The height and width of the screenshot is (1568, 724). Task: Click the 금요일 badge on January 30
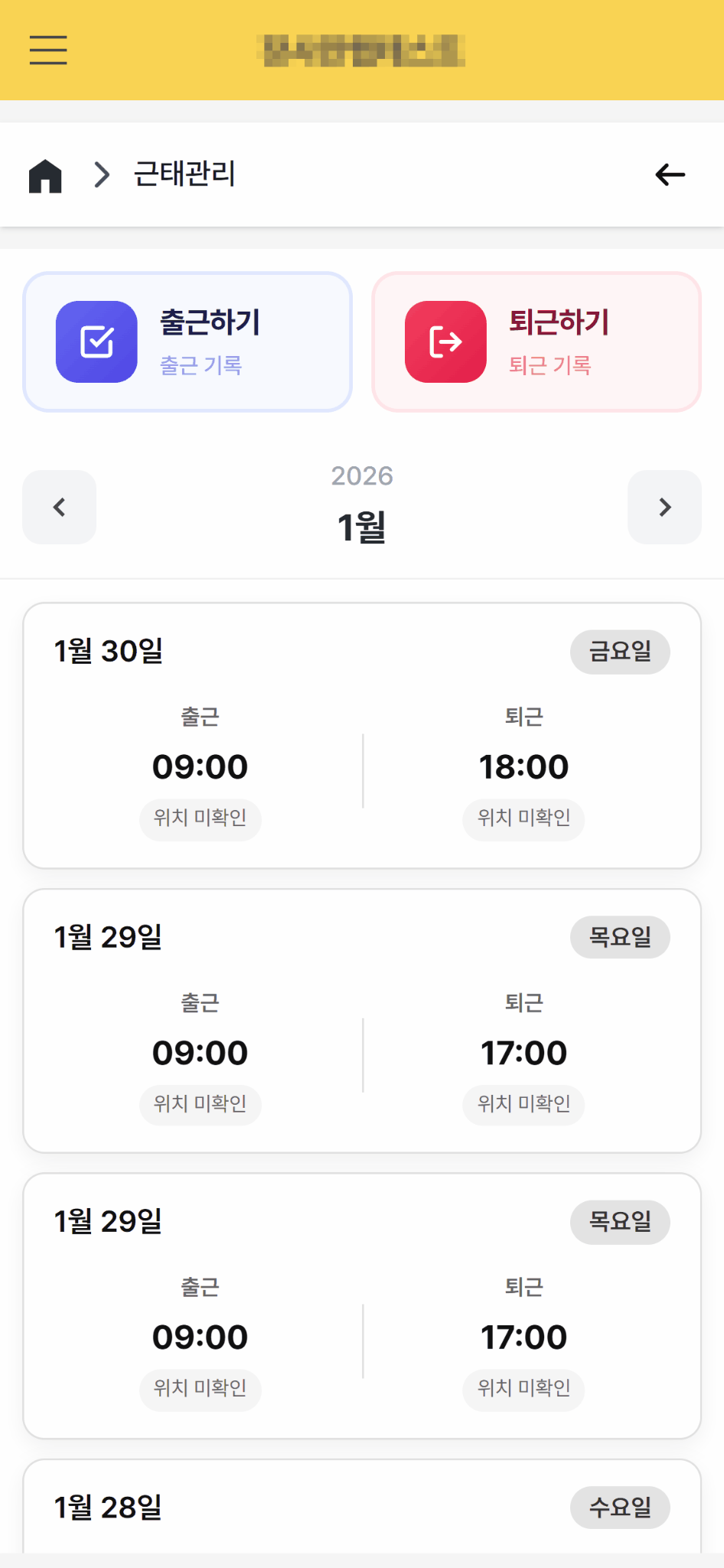619,652
